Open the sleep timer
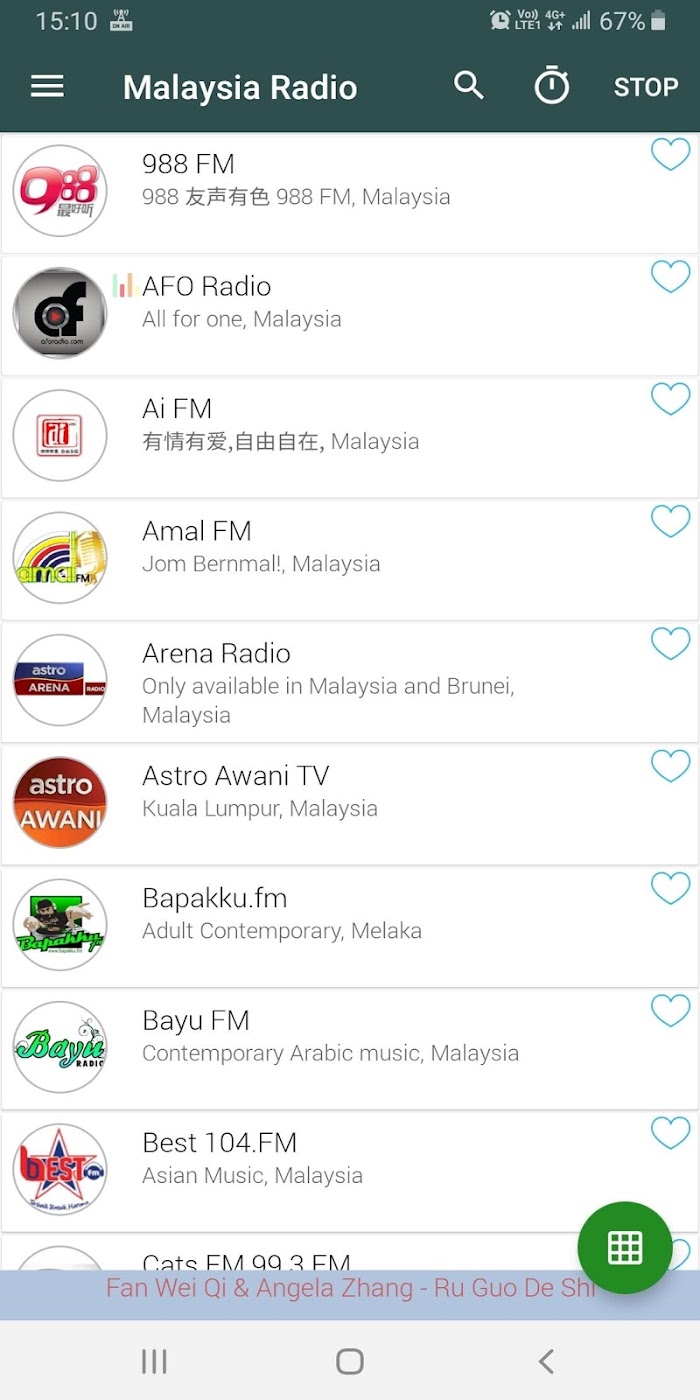 point(552,86)
